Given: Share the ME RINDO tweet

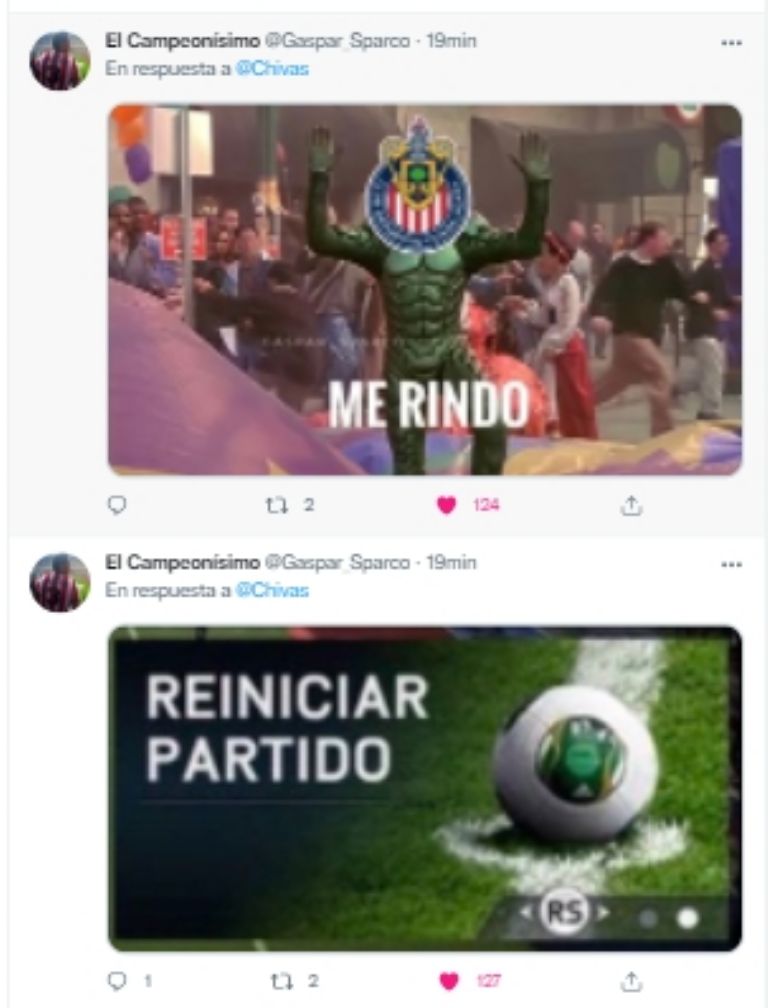Looking at the screenshot, I should point(631,506).
